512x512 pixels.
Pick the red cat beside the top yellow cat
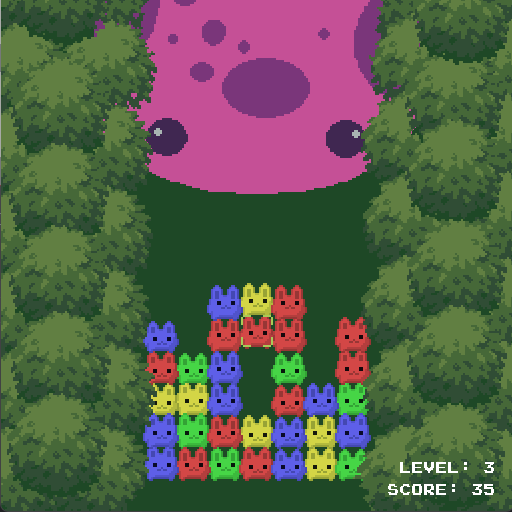point(289,303)
